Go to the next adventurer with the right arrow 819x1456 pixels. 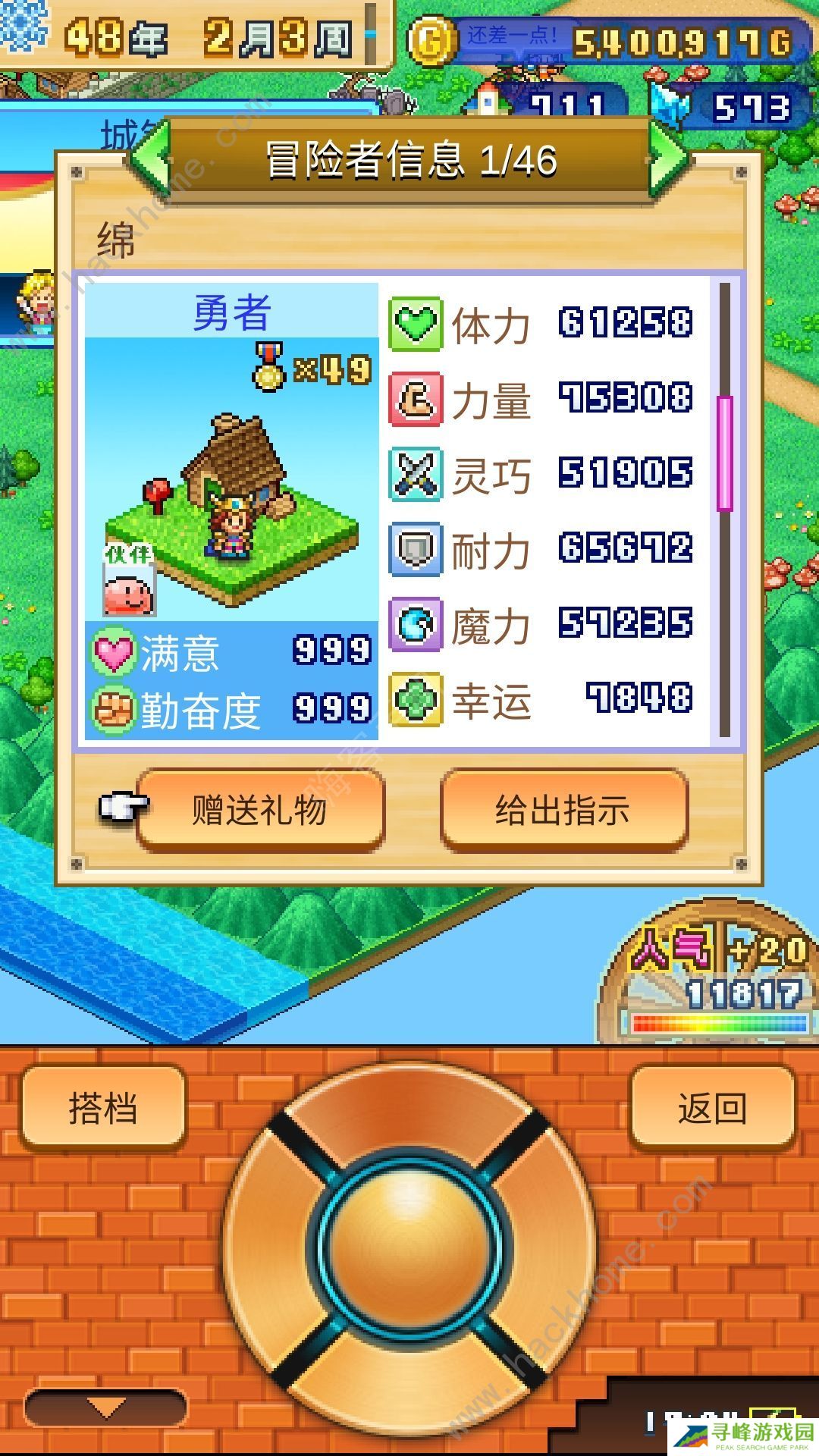point(667,158)
